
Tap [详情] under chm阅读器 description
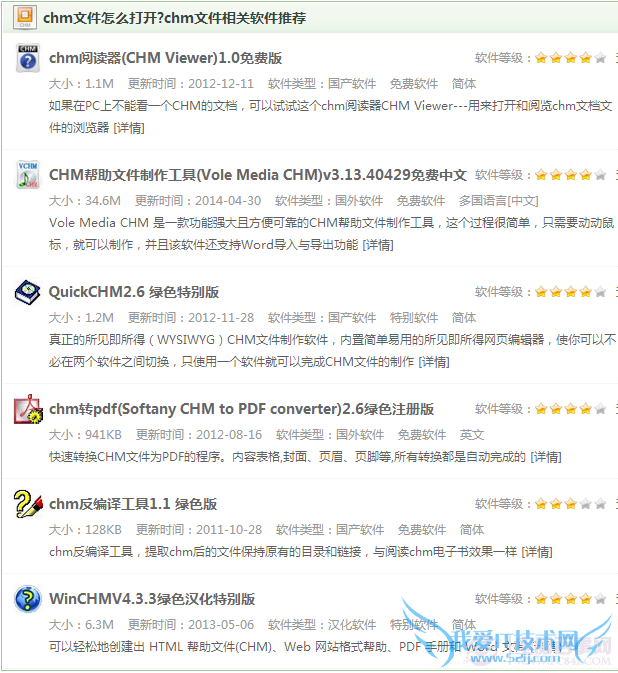tap(128, 128)
